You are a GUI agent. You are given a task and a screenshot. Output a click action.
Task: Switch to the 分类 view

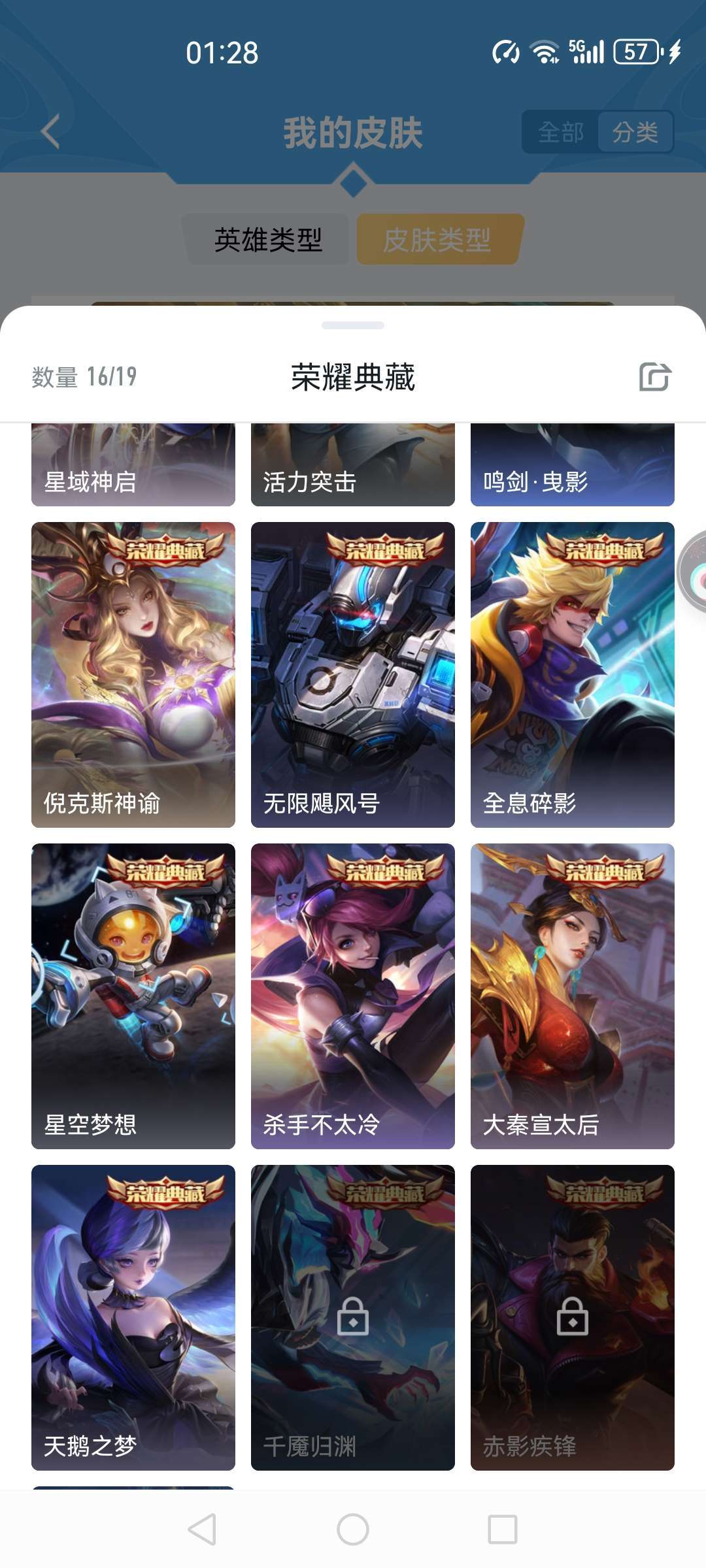coord(635,133)
